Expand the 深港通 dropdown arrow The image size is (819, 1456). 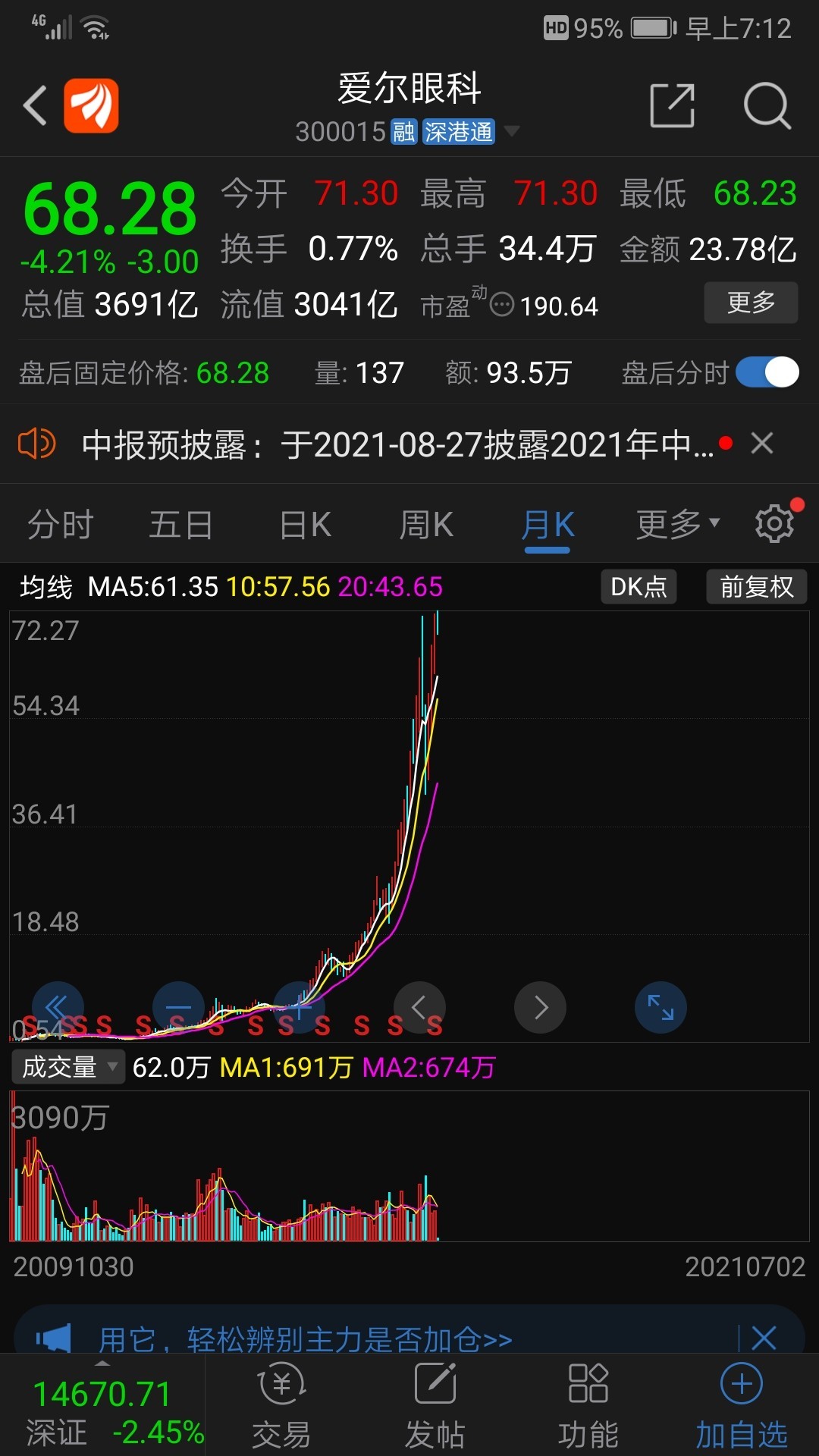[513, 132]
